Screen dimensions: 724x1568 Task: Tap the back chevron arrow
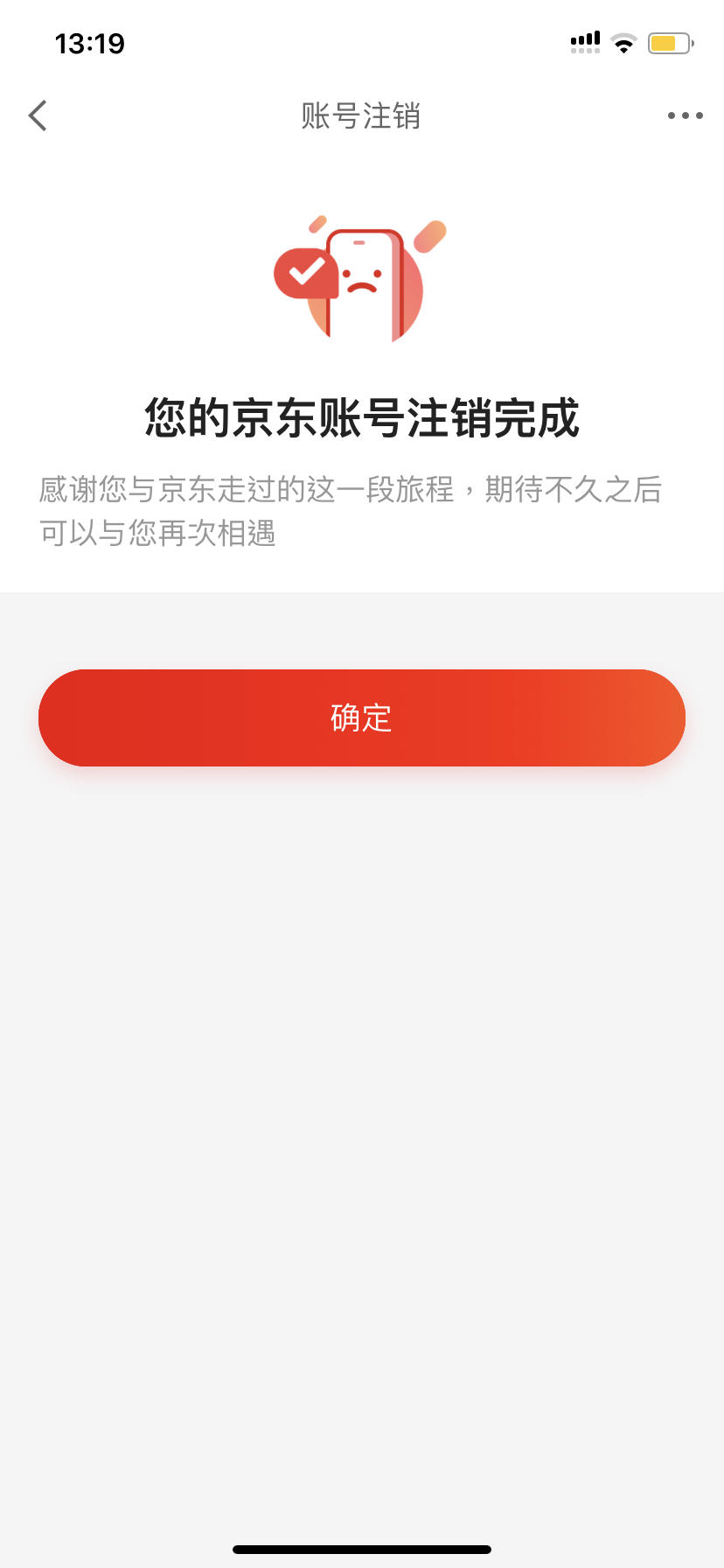pos(37,115)
